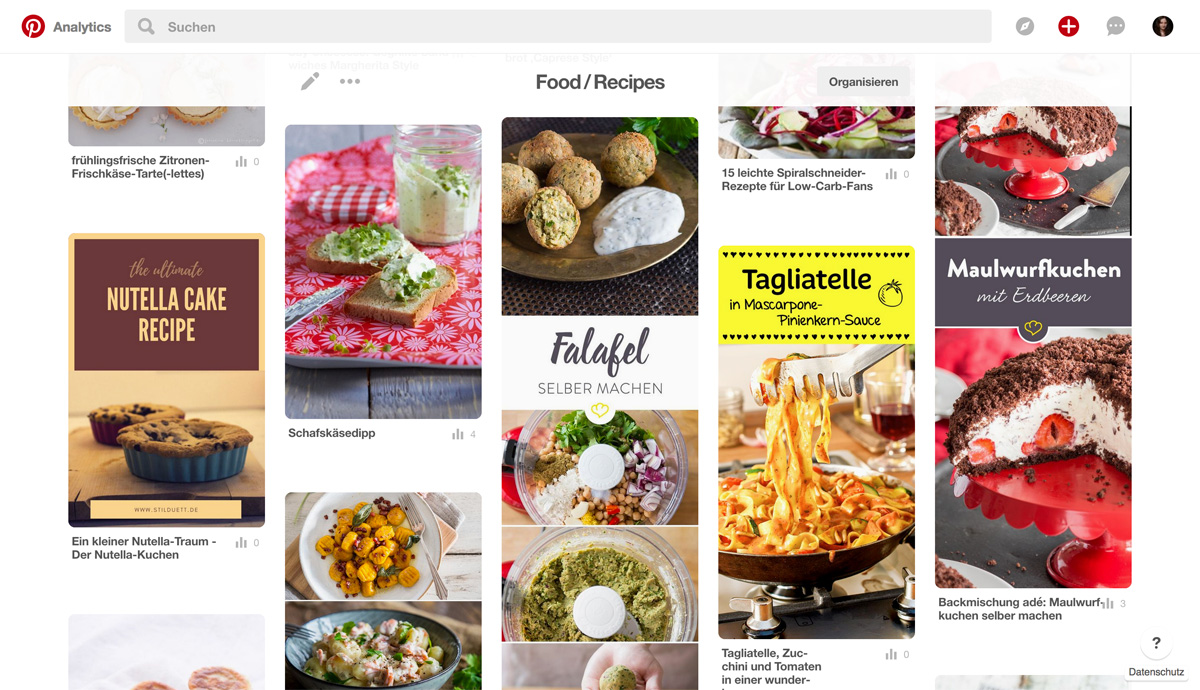
Task: Open the messages speech bubble
Action: tap(1116, 27)
